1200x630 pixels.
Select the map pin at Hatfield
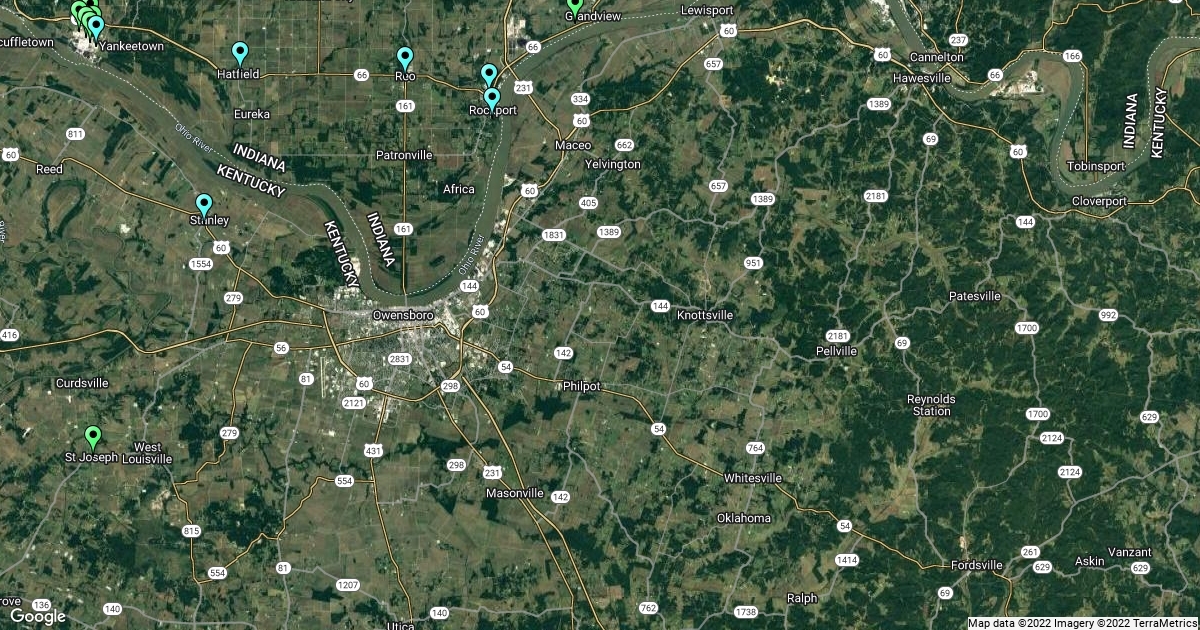(x=239, y=53)
